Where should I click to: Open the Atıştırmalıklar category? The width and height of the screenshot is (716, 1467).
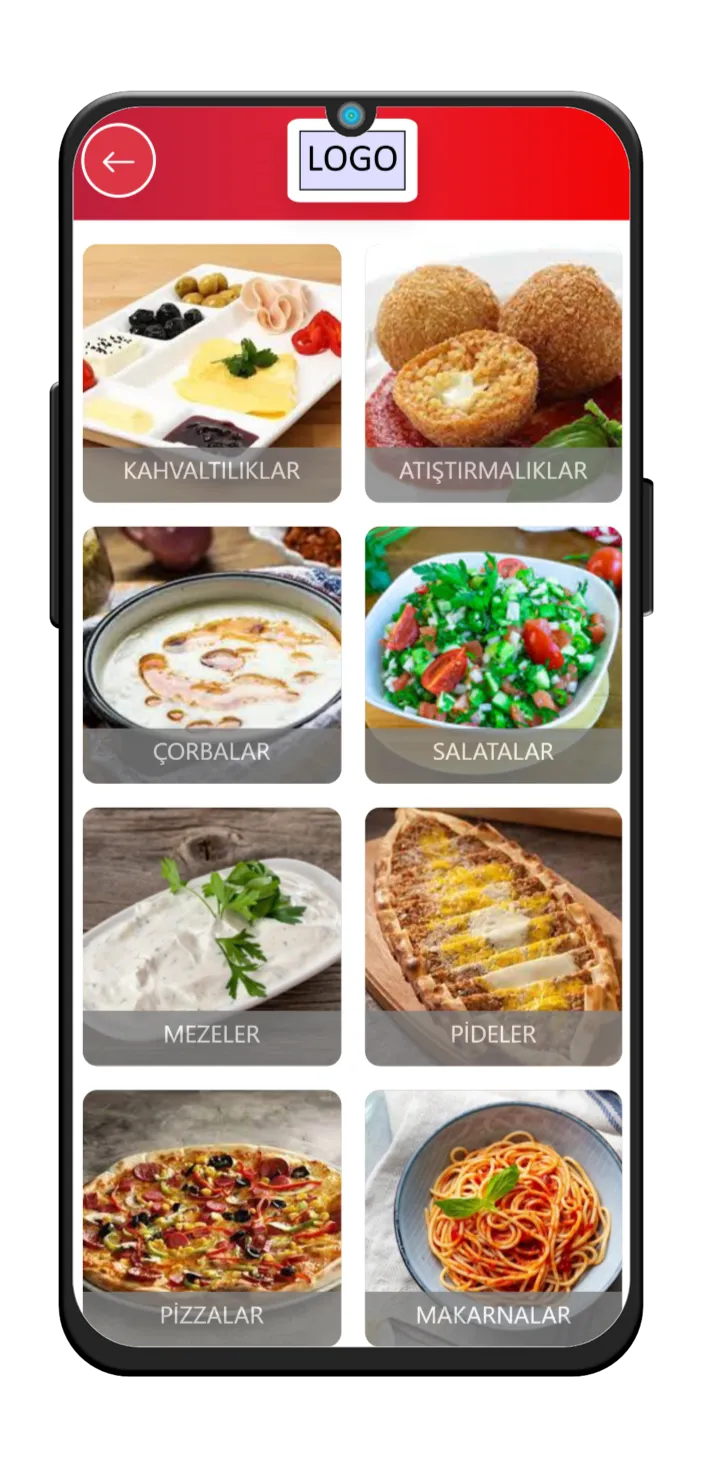coord(493,373)
